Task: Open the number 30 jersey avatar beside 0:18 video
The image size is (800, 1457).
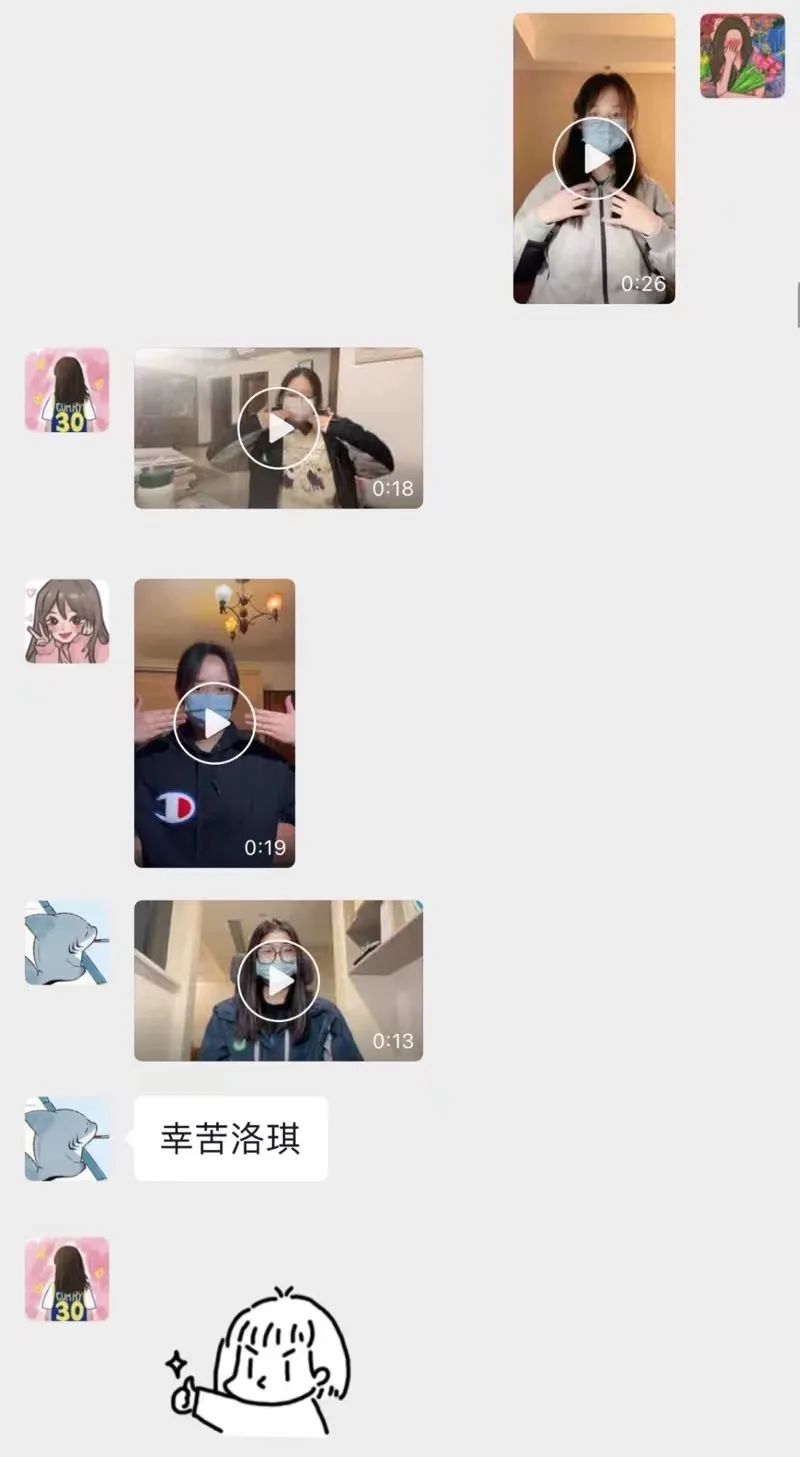Action: click(x=67, y=390)
